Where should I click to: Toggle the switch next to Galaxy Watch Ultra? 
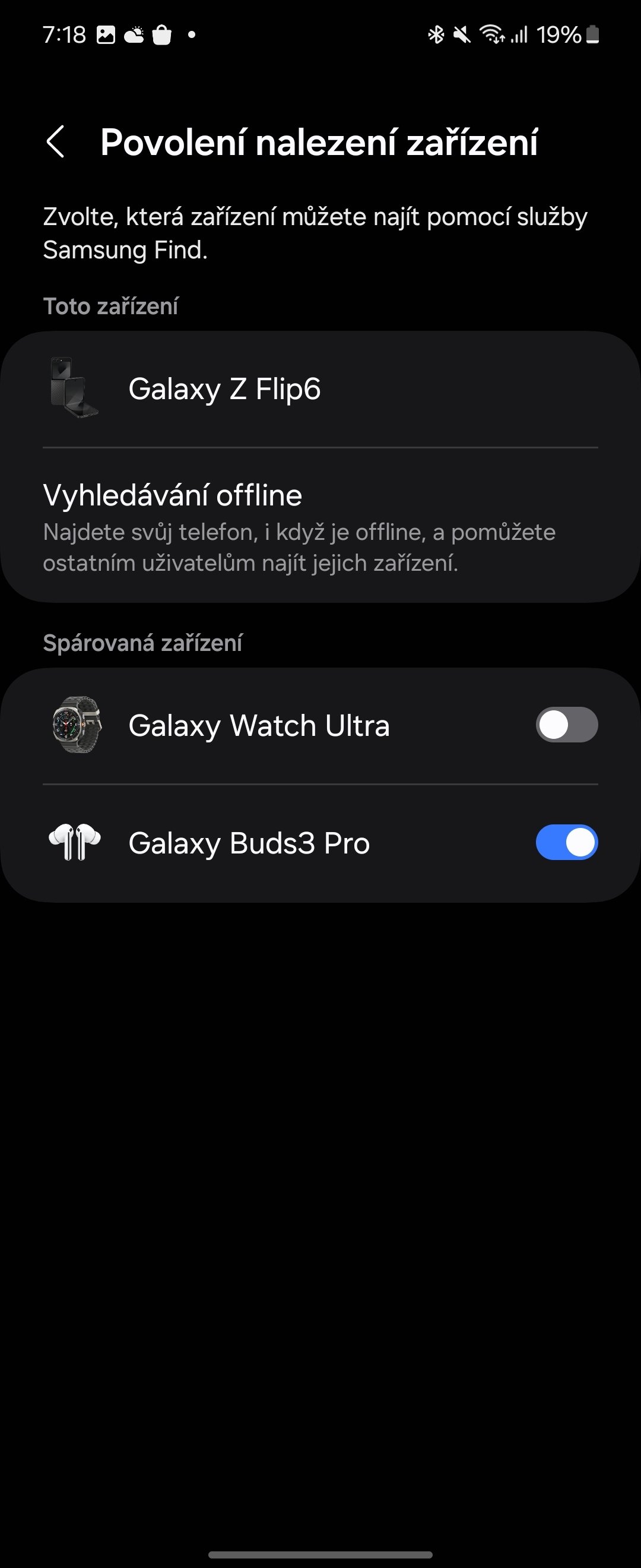(x=566, y=725)
